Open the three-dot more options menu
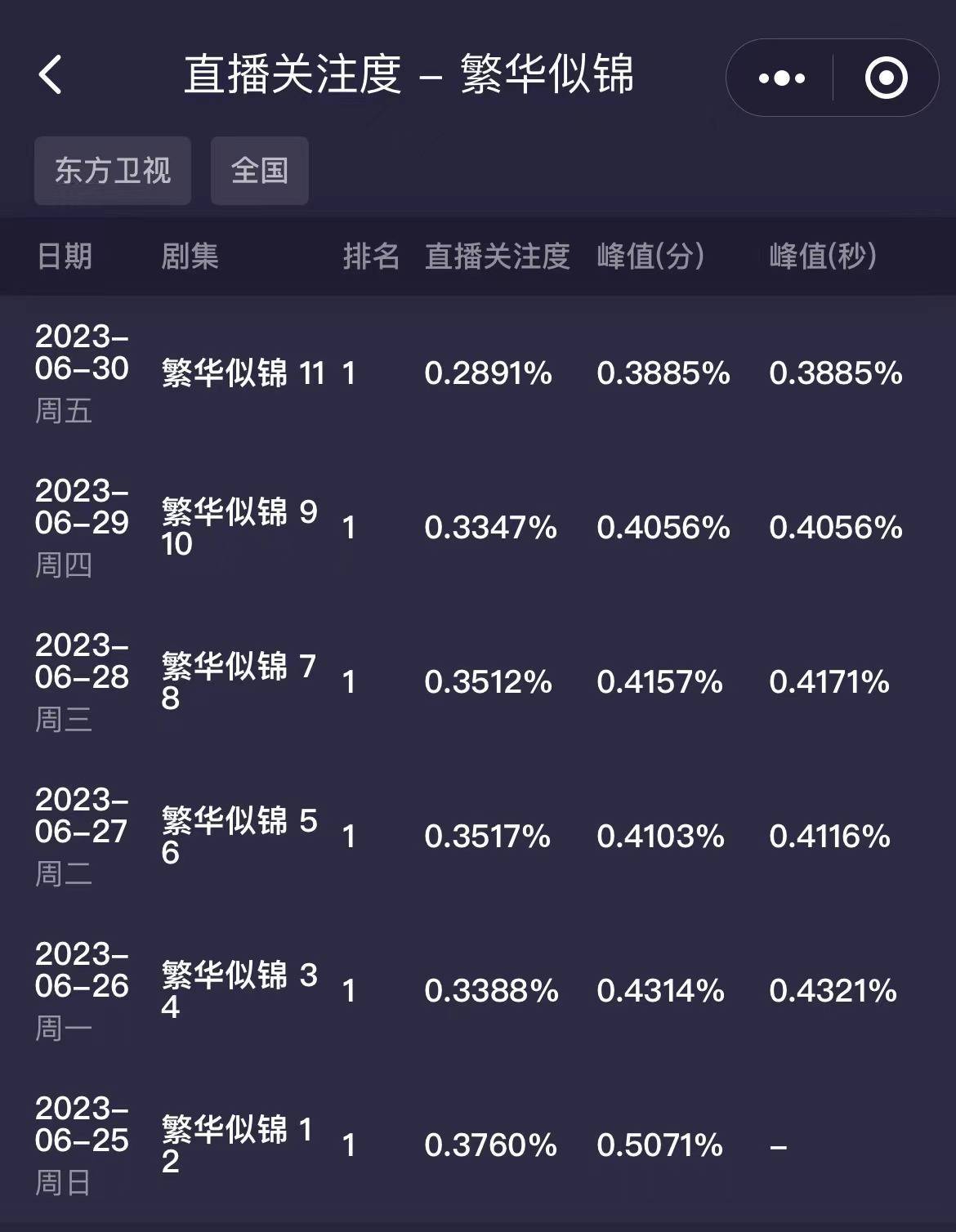 pos(780,78)
